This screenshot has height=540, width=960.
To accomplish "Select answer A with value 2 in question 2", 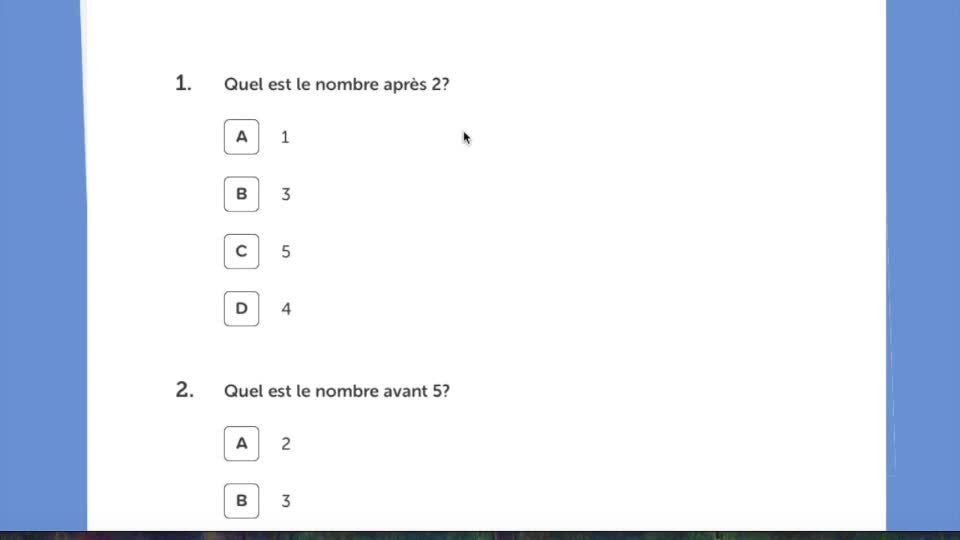I will tap(241, 443).
